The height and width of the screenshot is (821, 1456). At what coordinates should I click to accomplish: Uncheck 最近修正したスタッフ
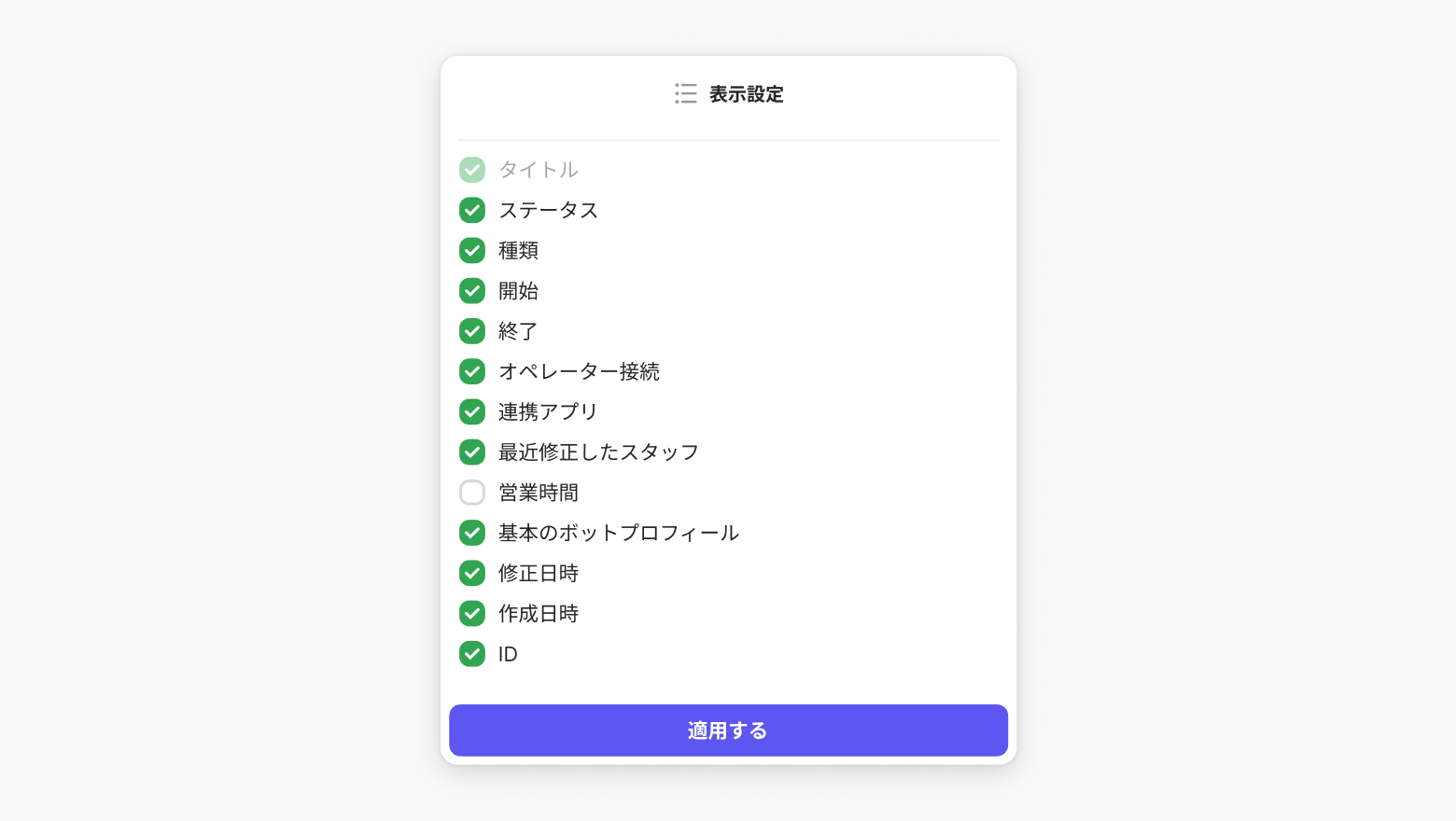tap(472, 452)
